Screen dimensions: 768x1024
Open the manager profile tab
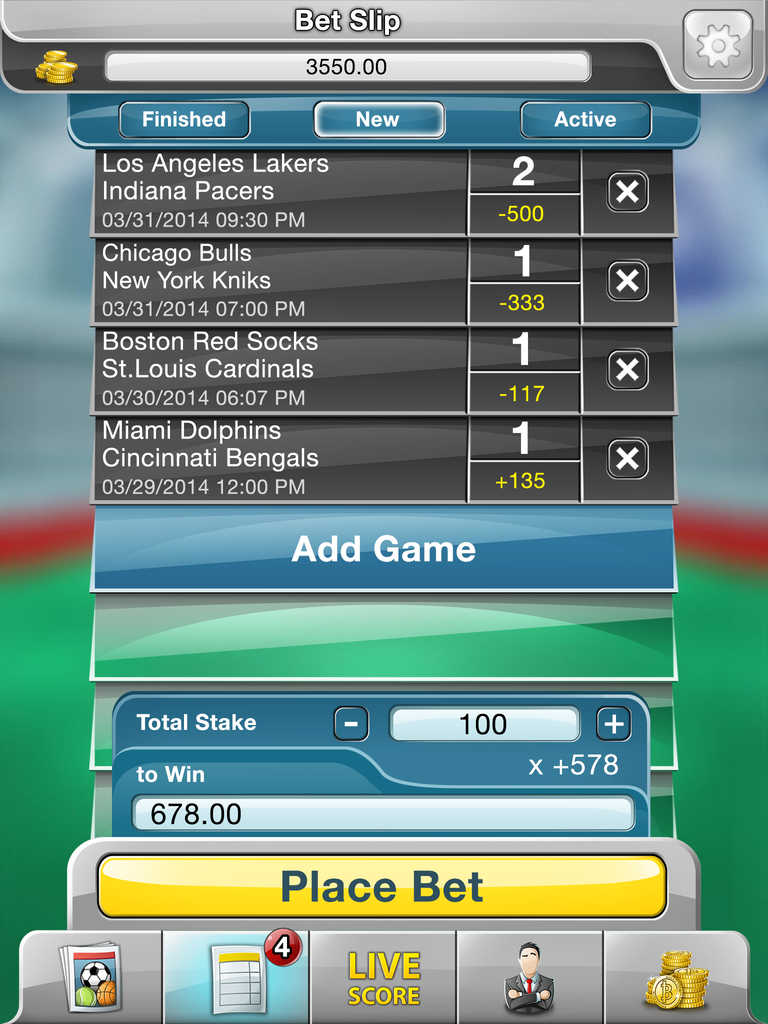tap(529, 977)
